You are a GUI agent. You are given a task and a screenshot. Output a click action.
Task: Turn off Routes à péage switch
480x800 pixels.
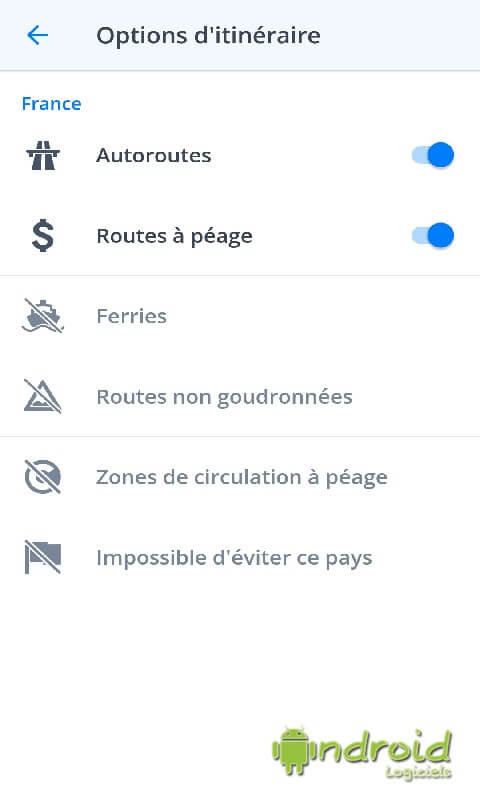(x=433, y=235)
